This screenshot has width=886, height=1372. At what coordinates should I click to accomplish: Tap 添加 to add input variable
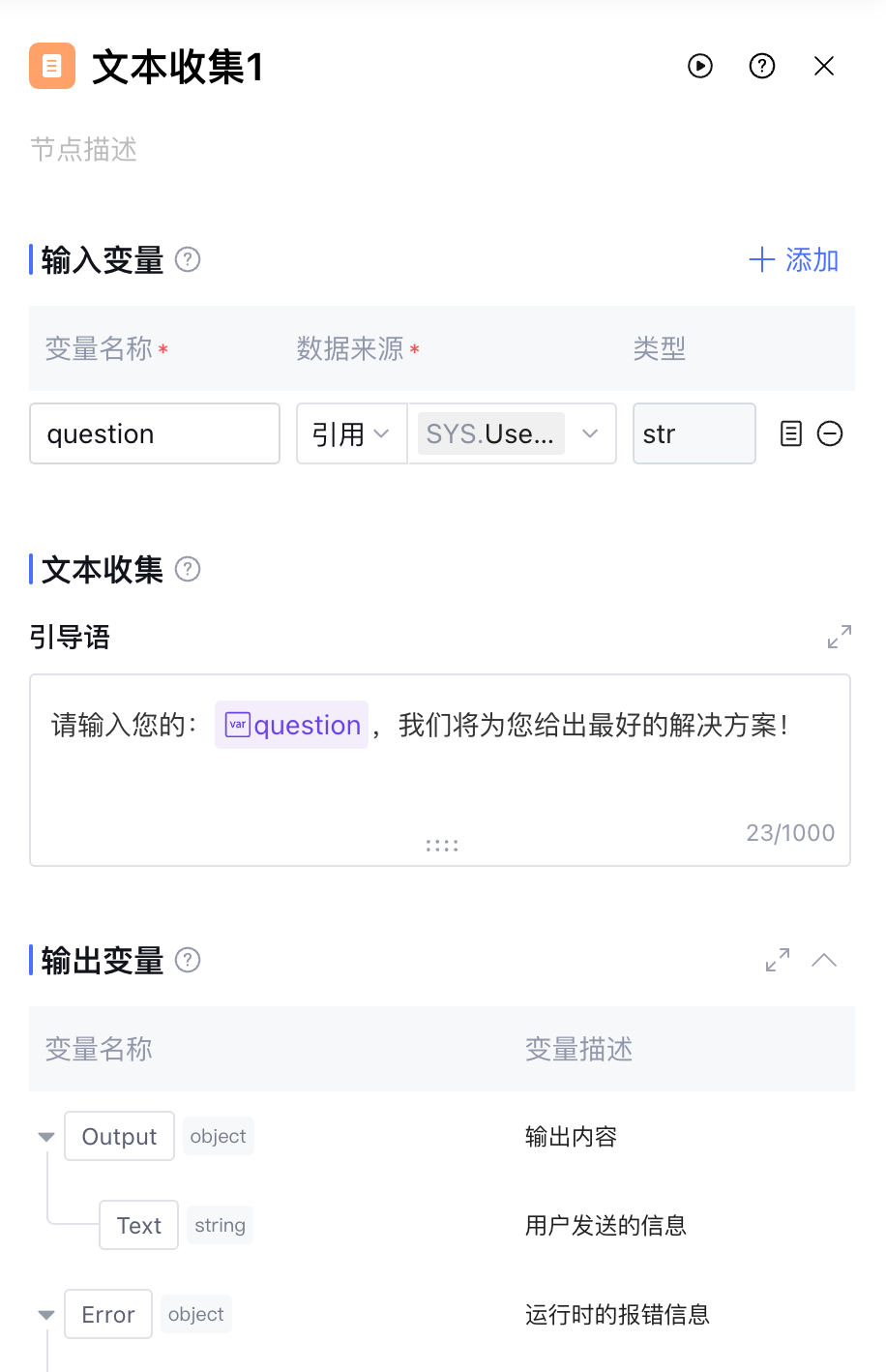(793, 259)
